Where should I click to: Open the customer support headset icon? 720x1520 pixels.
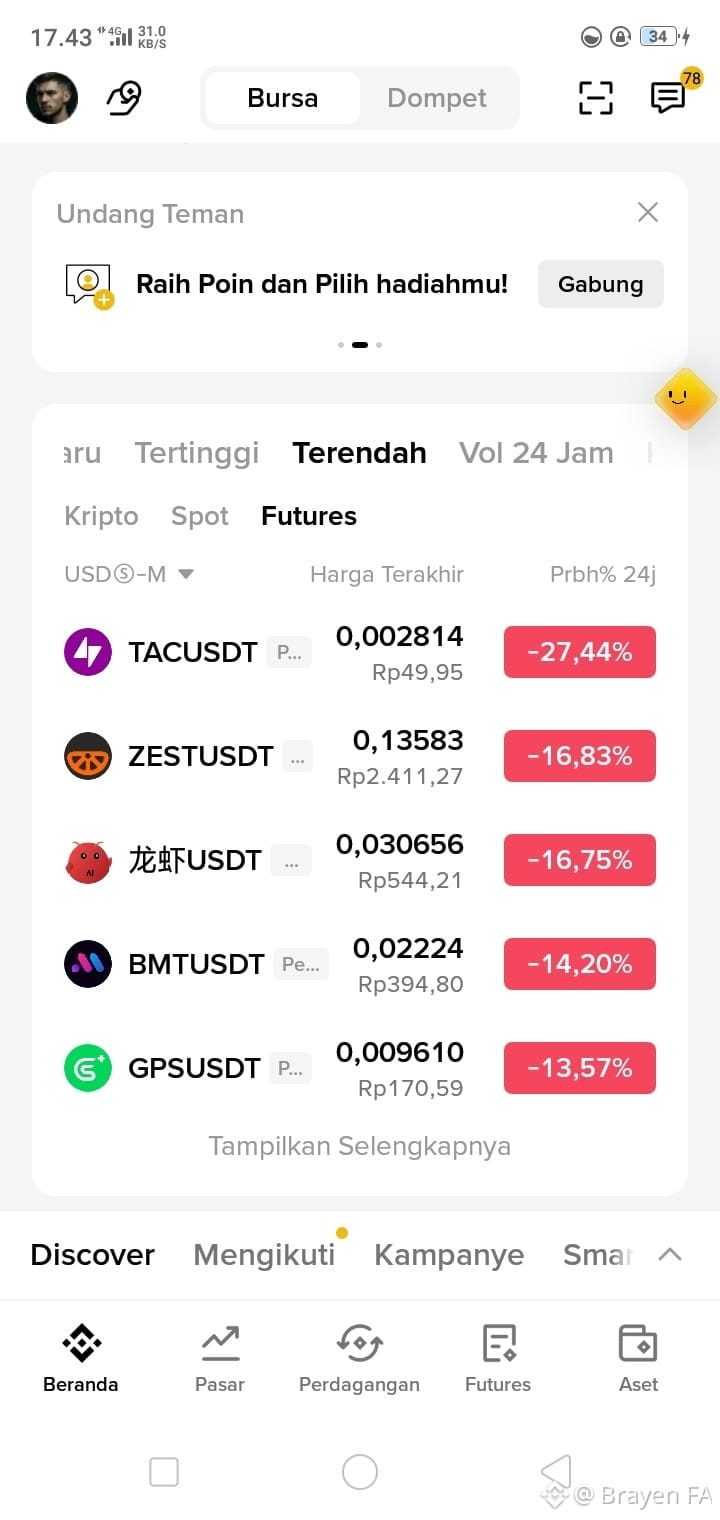click(x=125, y=98)
